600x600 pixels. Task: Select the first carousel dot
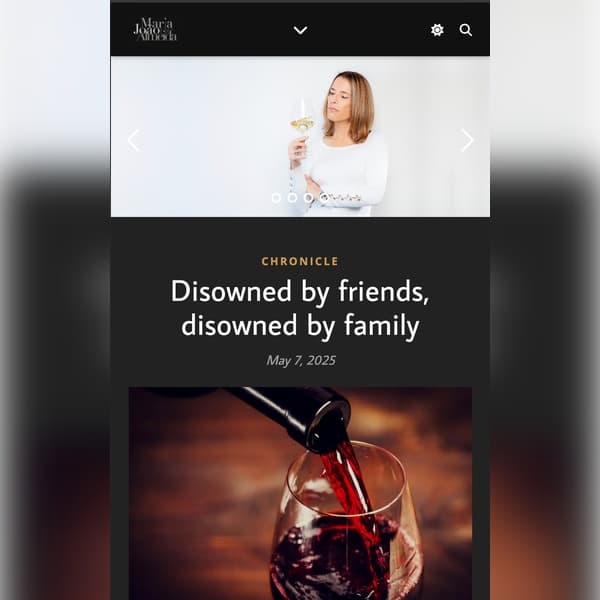pos(276,198)
